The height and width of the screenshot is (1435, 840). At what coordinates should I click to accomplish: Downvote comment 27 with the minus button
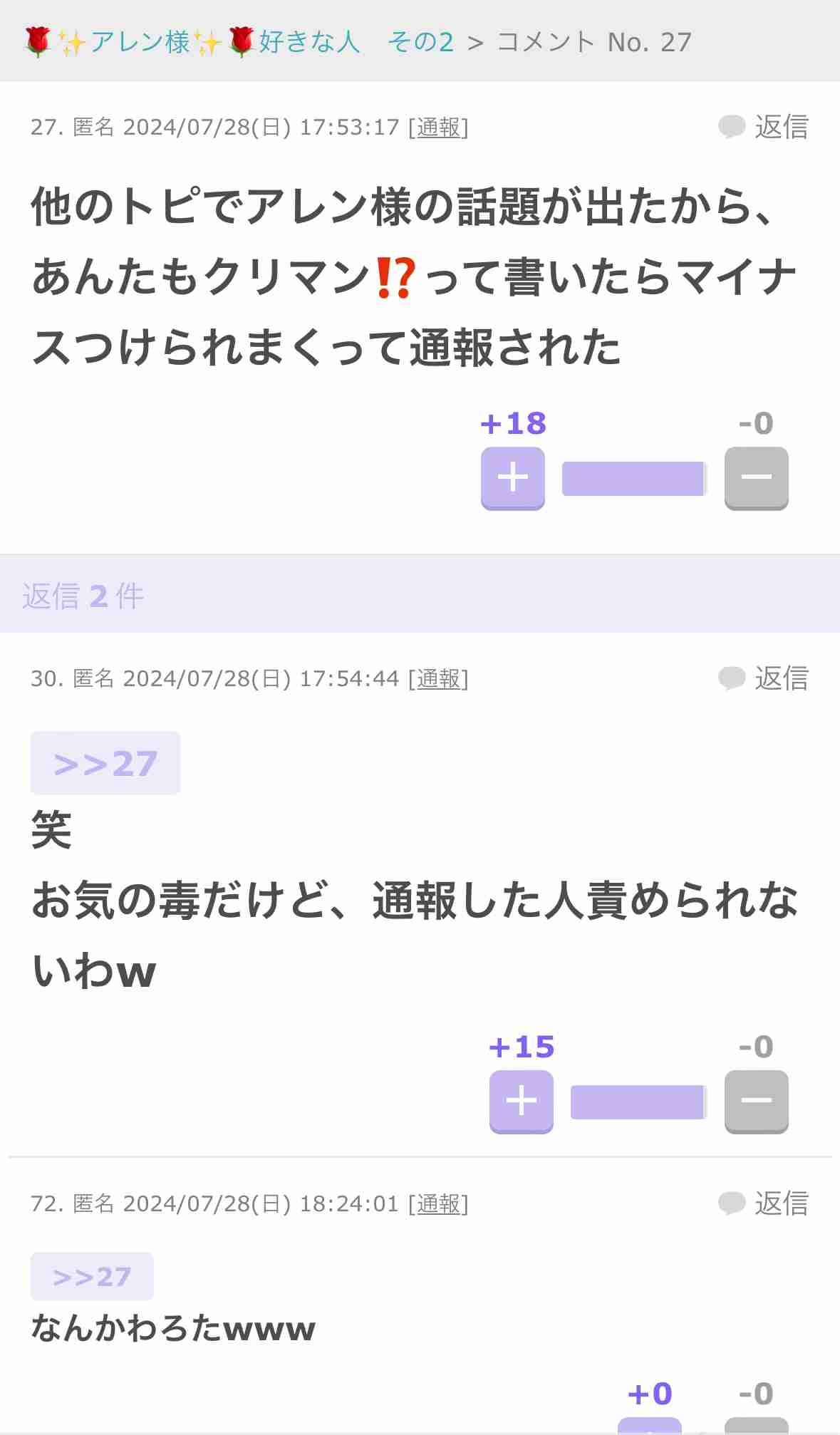pyautogui.click(x=757, y=478)
